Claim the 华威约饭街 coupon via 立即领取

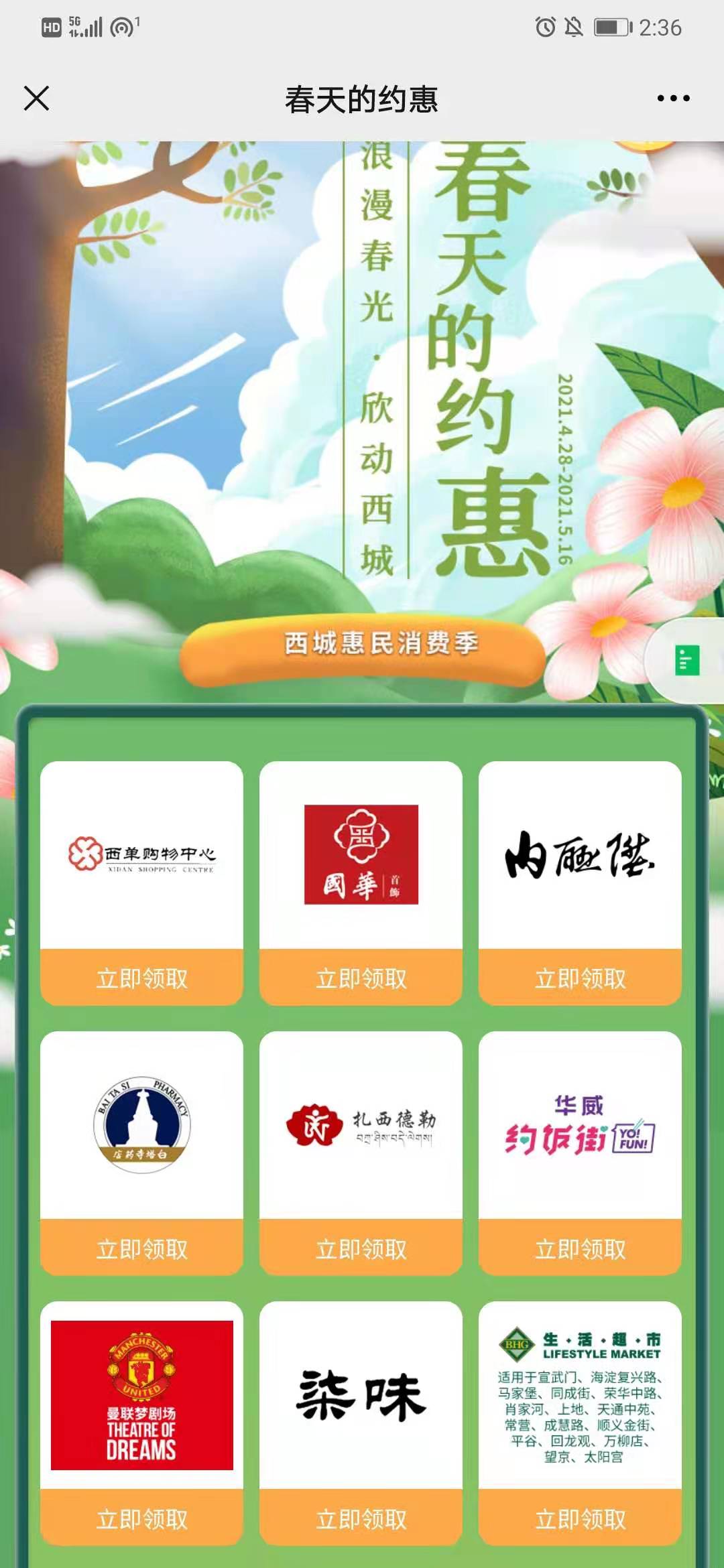pos(580,1248)
